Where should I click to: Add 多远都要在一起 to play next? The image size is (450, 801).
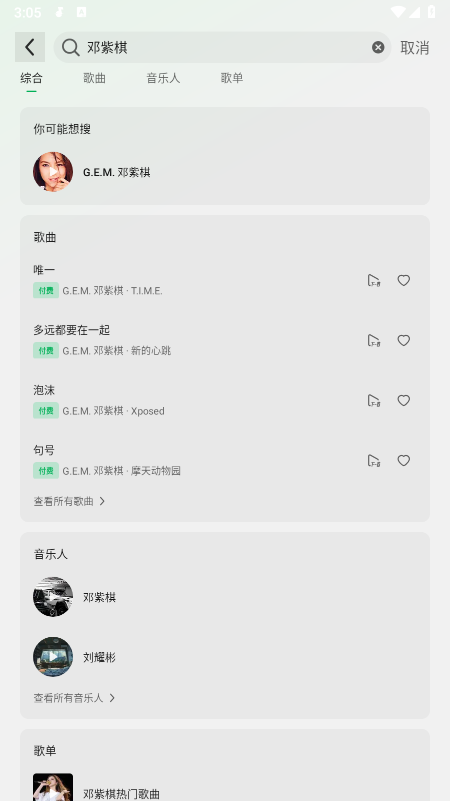pyautogui.click(x=374, y=340)
